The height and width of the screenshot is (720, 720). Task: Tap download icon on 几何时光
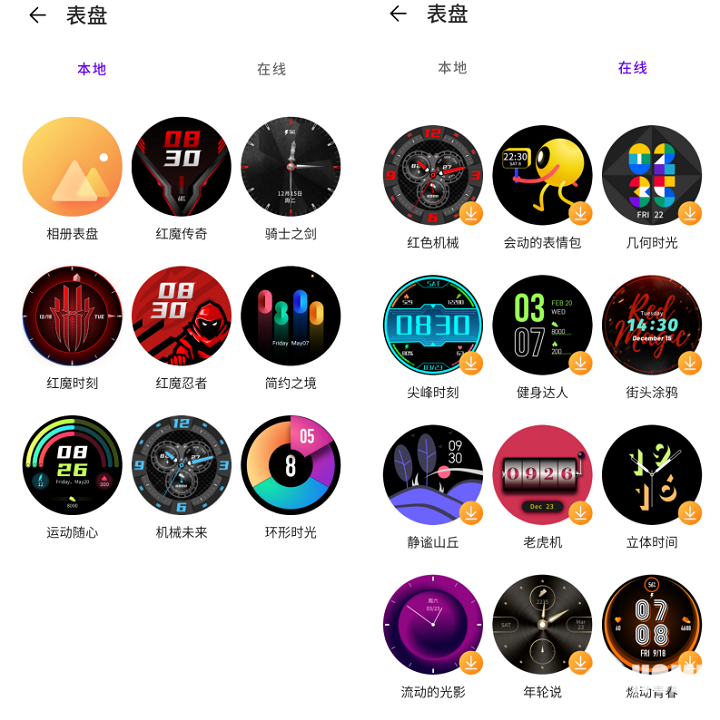pyautogui.click(x=690, y=213)
